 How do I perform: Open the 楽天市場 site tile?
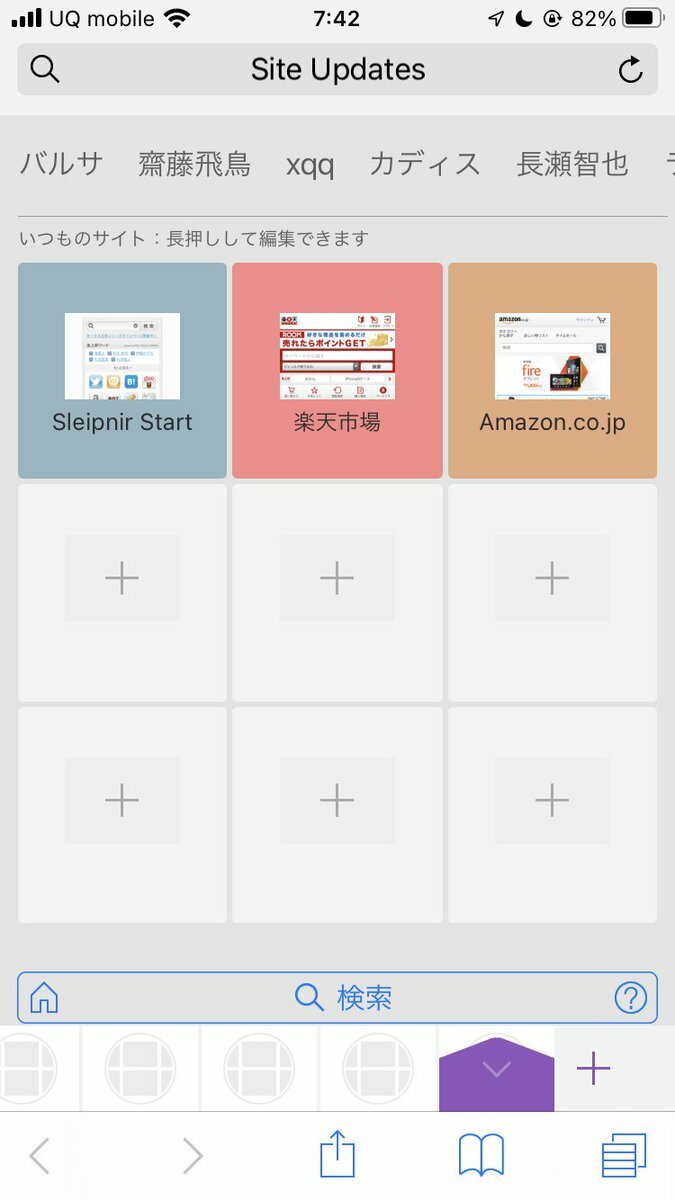coord(337,370)
